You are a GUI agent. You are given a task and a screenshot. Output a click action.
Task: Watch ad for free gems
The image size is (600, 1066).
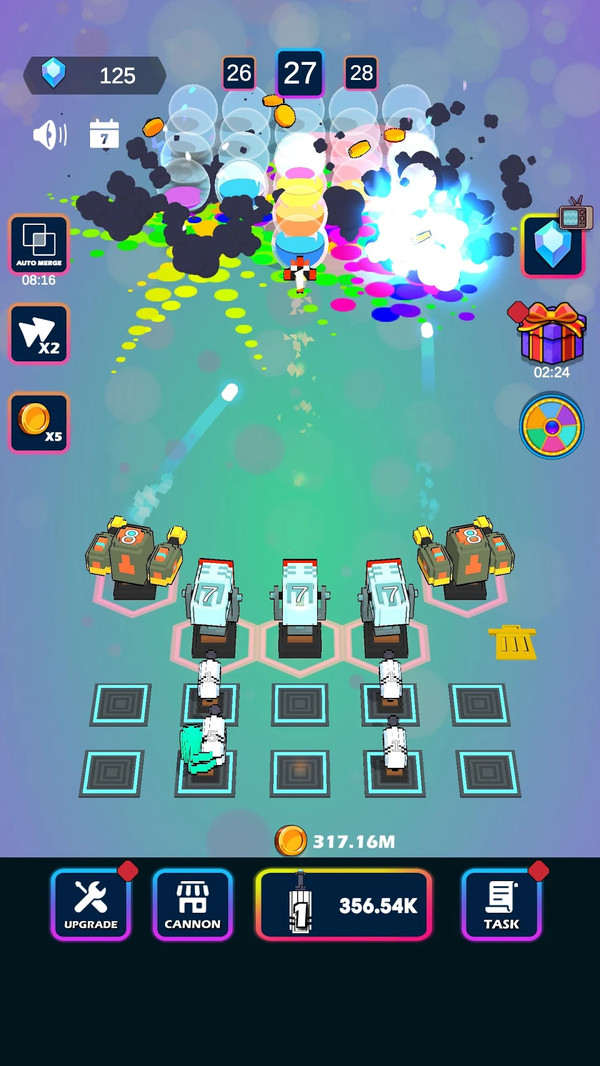[553, 245]
